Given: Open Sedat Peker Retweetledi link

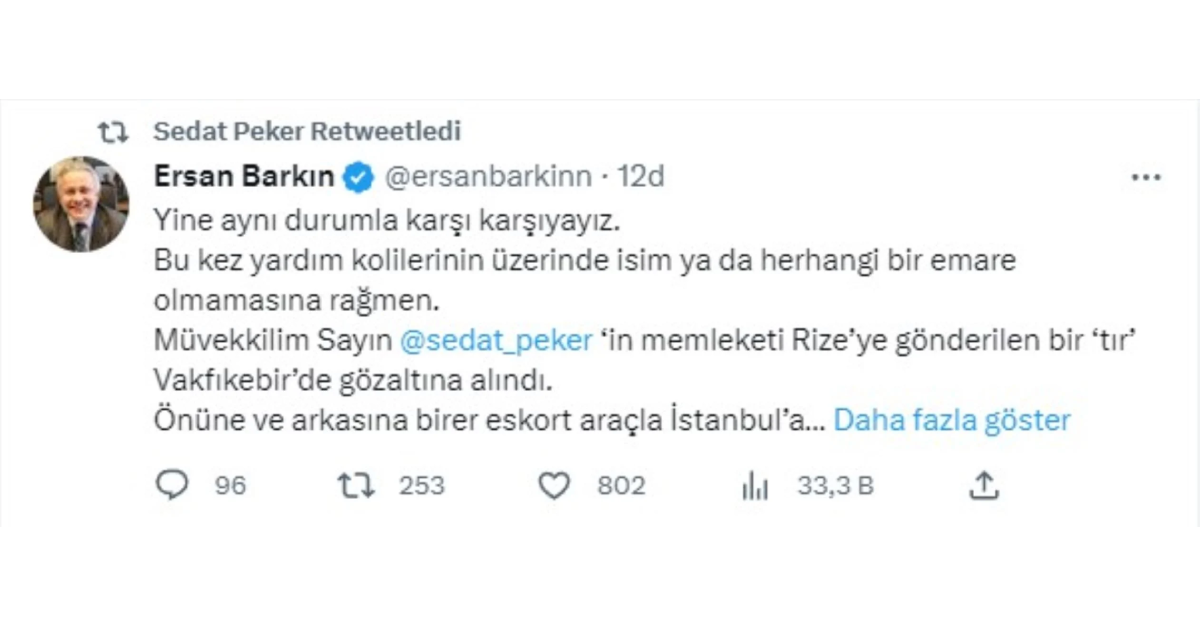Looking at the screenshot, I should [x=307, y=131].
